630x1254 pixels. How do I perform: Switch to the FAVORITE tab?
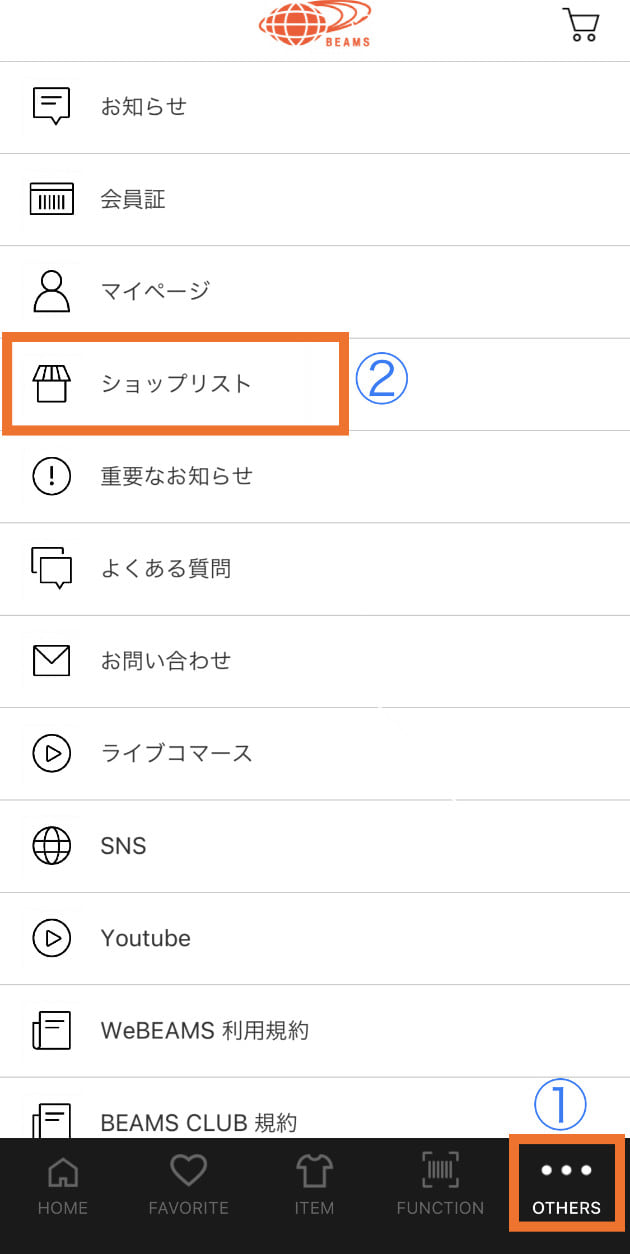(x=189, y=1186)
